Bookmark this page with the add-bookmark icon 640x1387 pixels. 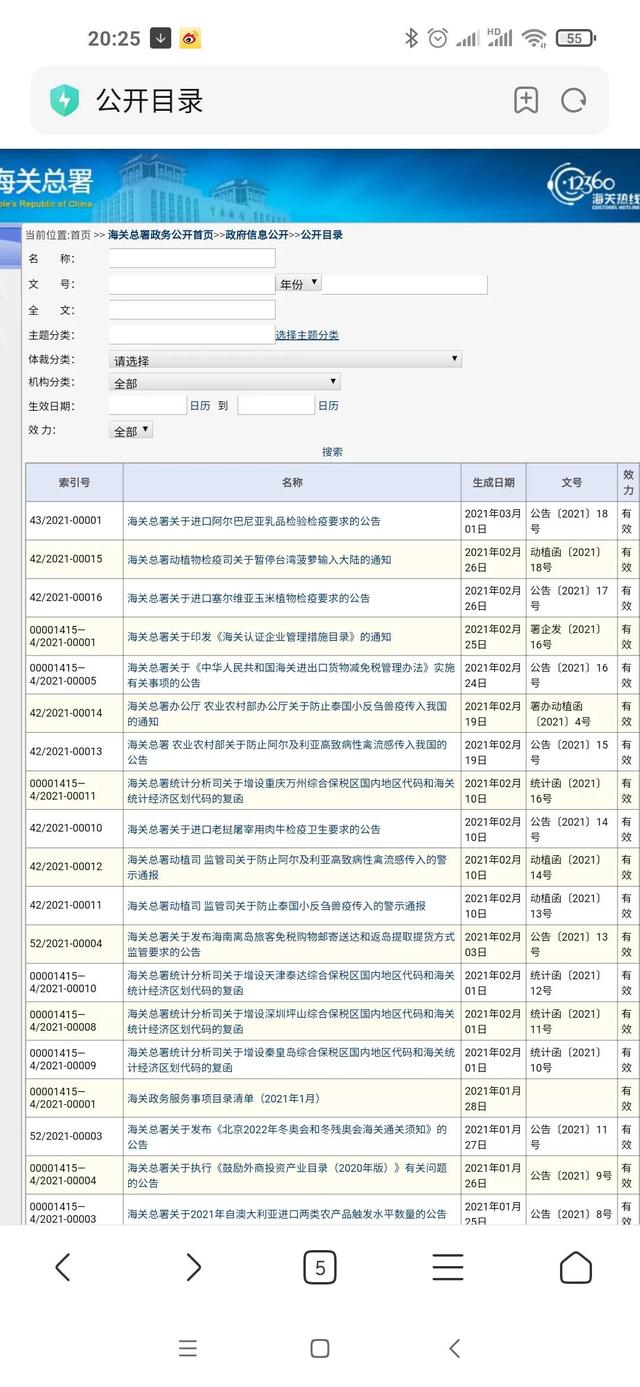point(526,100)
